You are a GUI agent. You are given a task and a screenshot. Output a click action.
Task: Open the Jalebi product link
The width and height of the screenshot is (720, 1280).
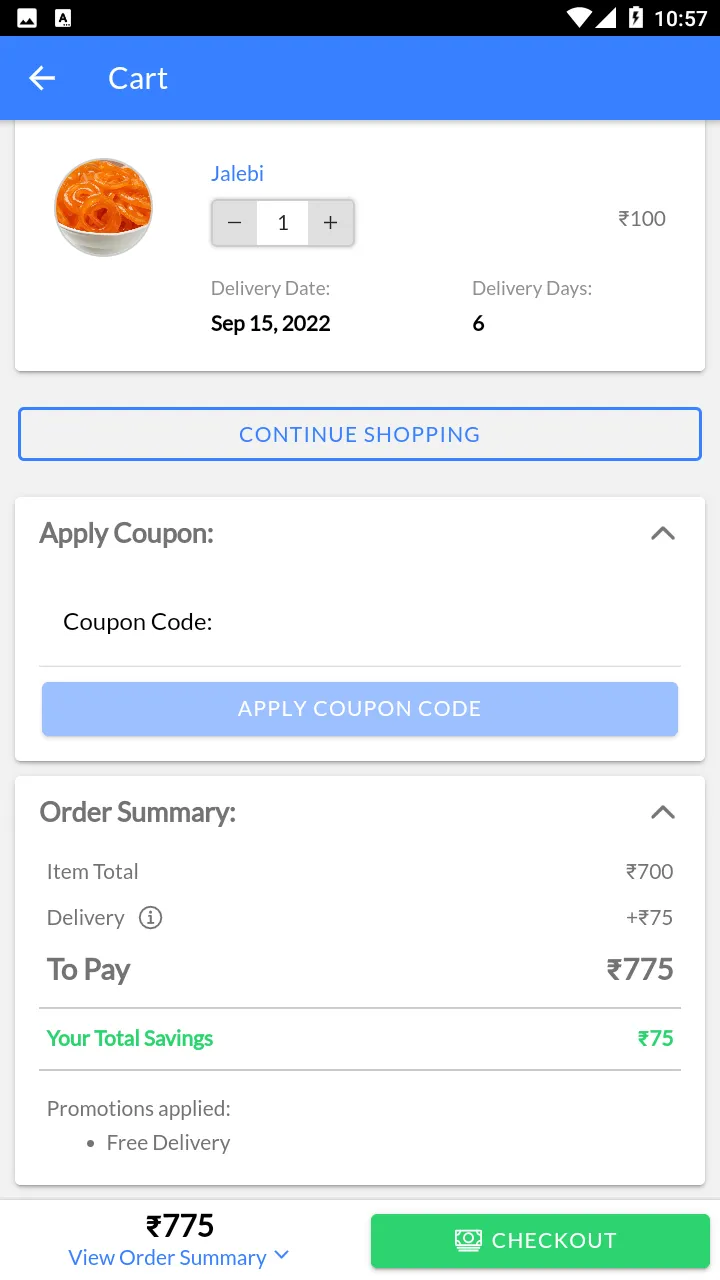pyautogui.click(x=237, y=173)
